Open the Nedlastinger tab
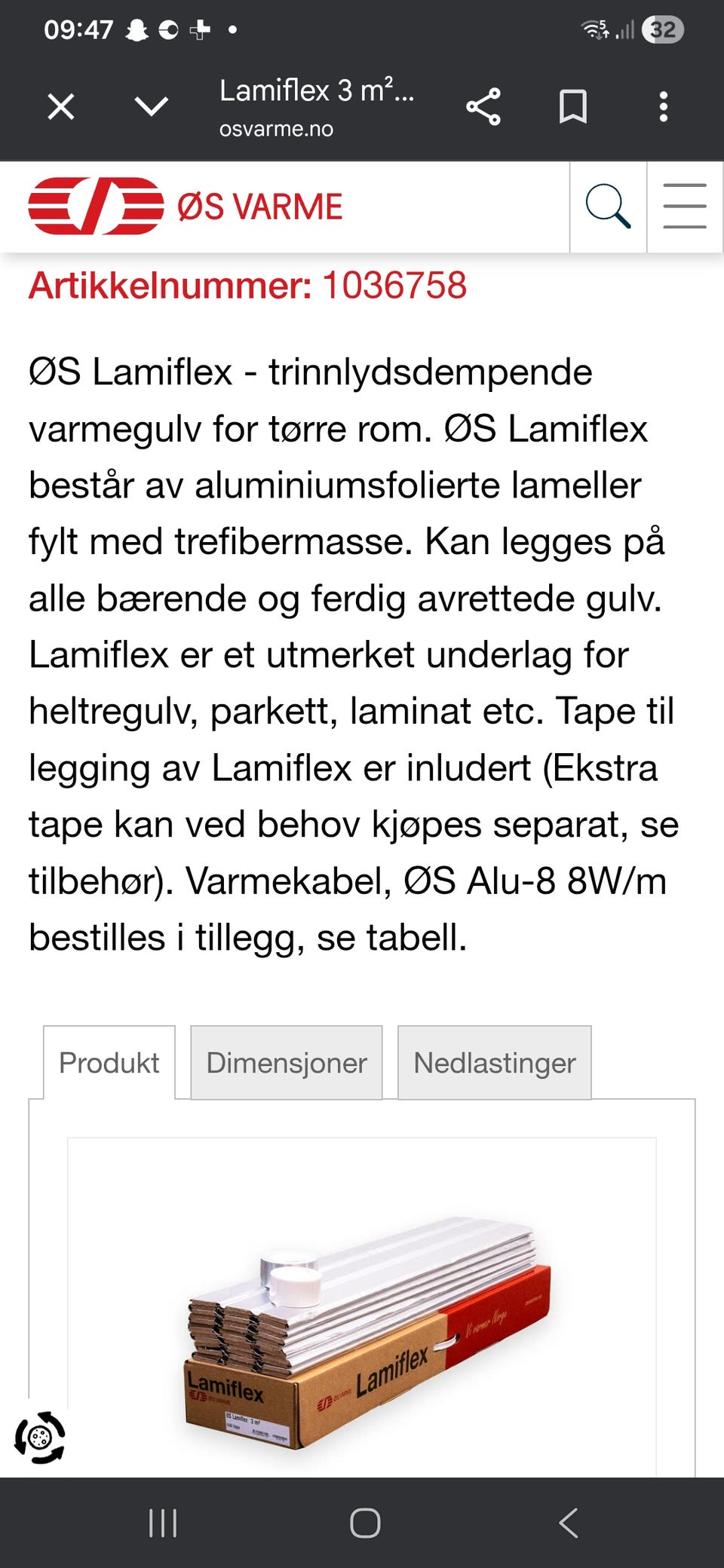Image resolution: width=724 pixels, height=1568 pixels. (x=494, y=1062)
